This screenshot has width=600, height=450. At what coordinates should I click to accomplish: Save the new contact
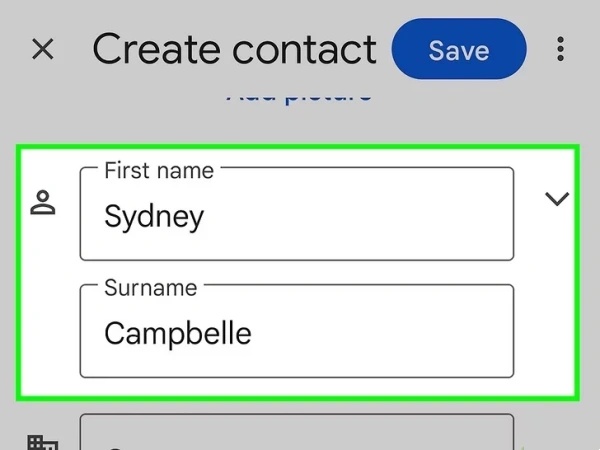pos(459,49)
